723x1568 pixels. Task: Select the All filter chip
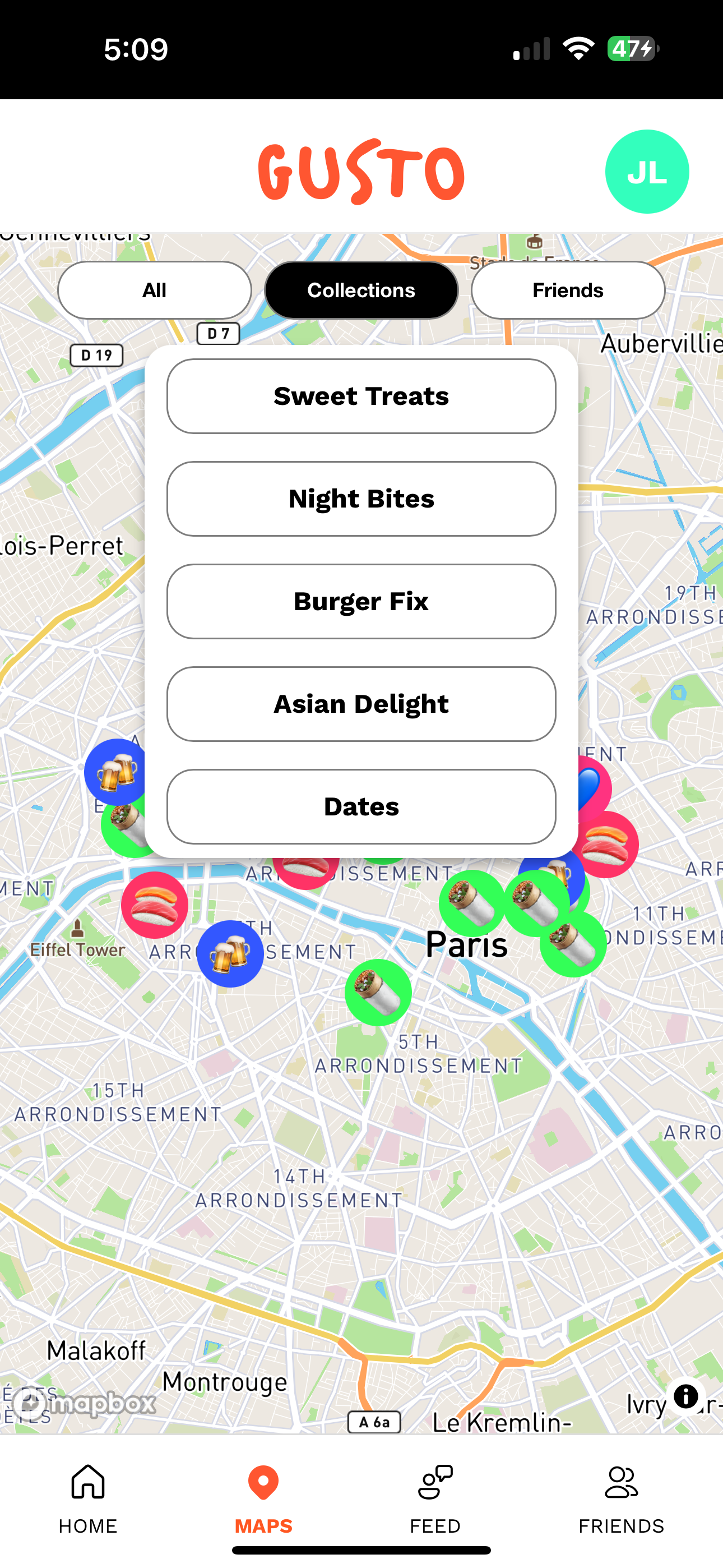(155, 290)
